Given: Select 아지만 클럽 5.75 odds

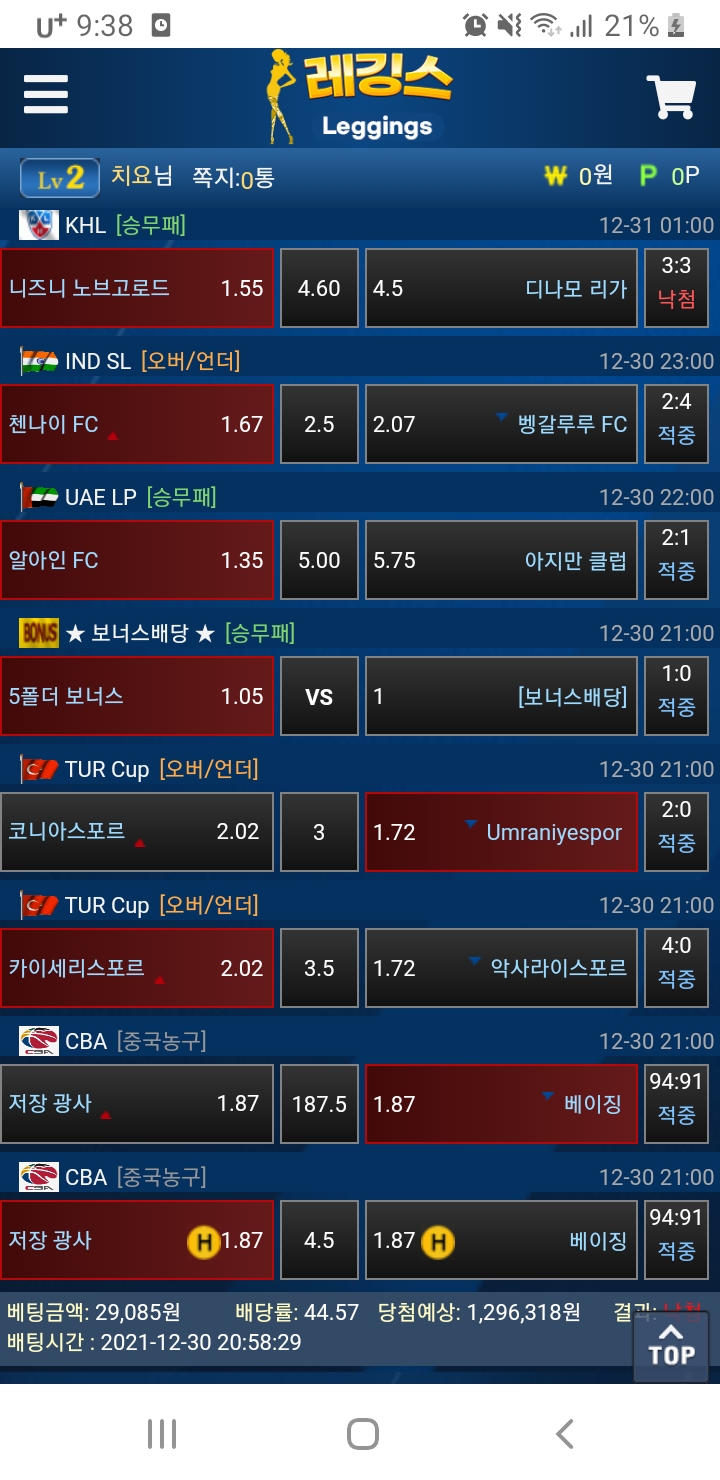Looking at the screenshot, I should (501, 560).
